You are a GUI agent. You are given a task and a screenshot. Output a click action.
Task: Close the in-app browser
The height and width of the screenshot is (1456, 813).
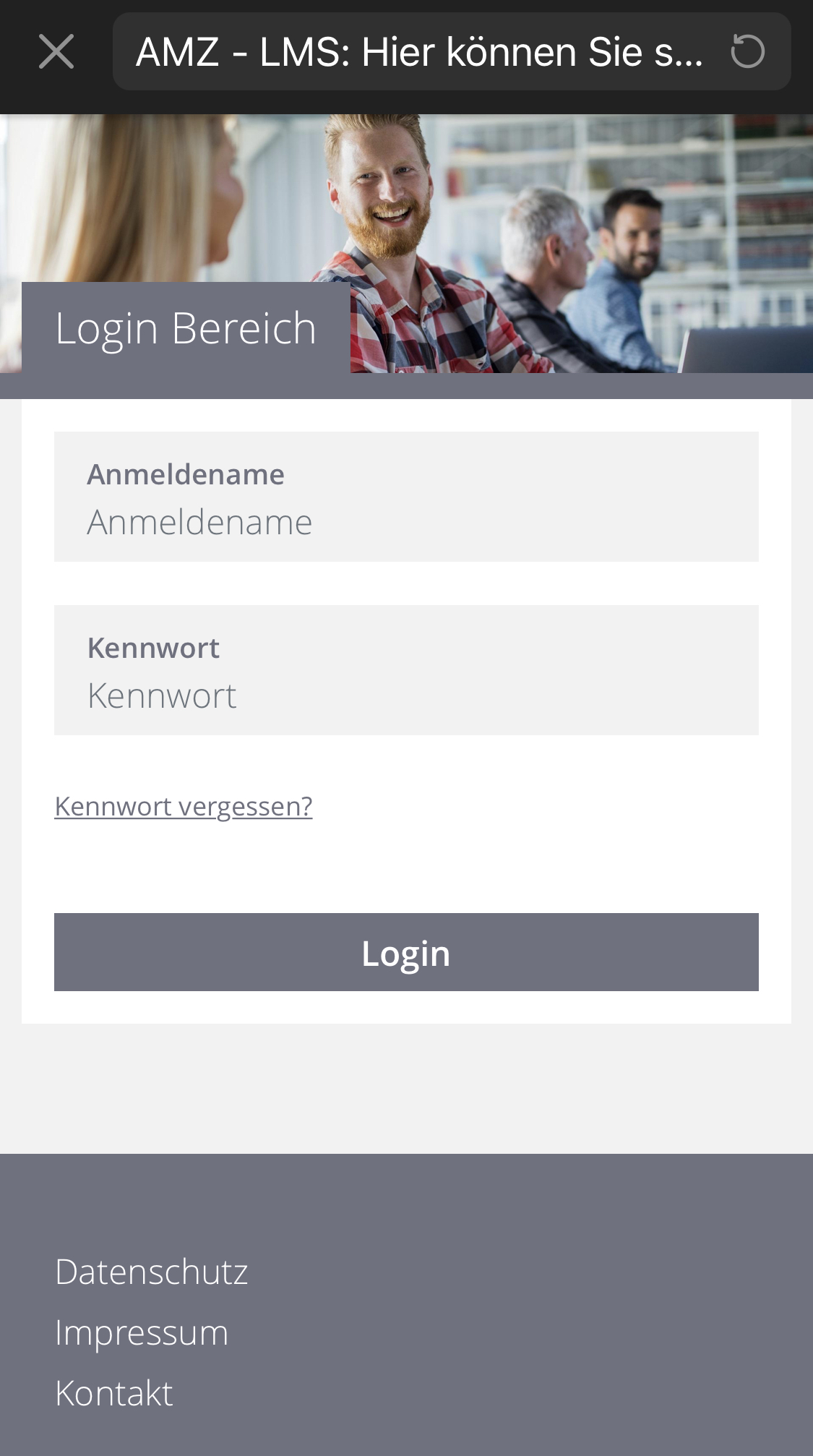coord(56,52)
